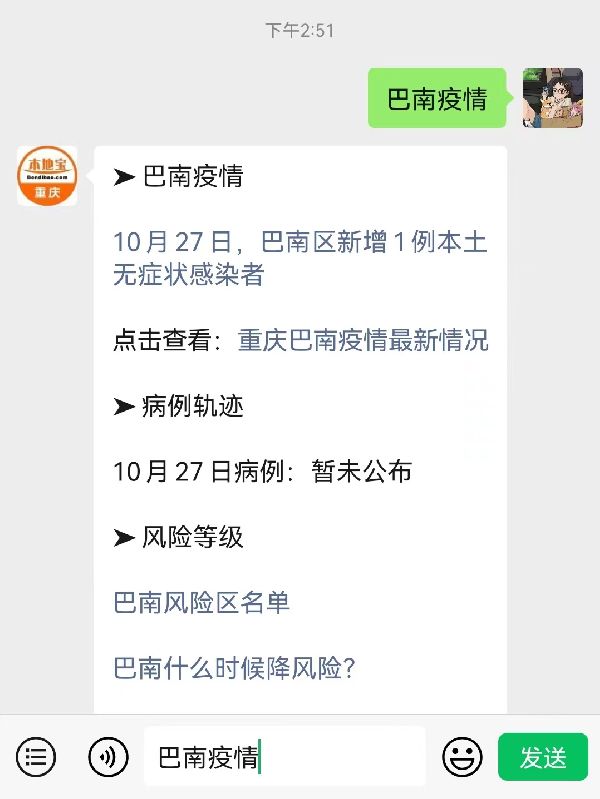Open the 本地宝 重庆 account avatar
This screenshot has width=600, height=799.
tap(47, 176)
